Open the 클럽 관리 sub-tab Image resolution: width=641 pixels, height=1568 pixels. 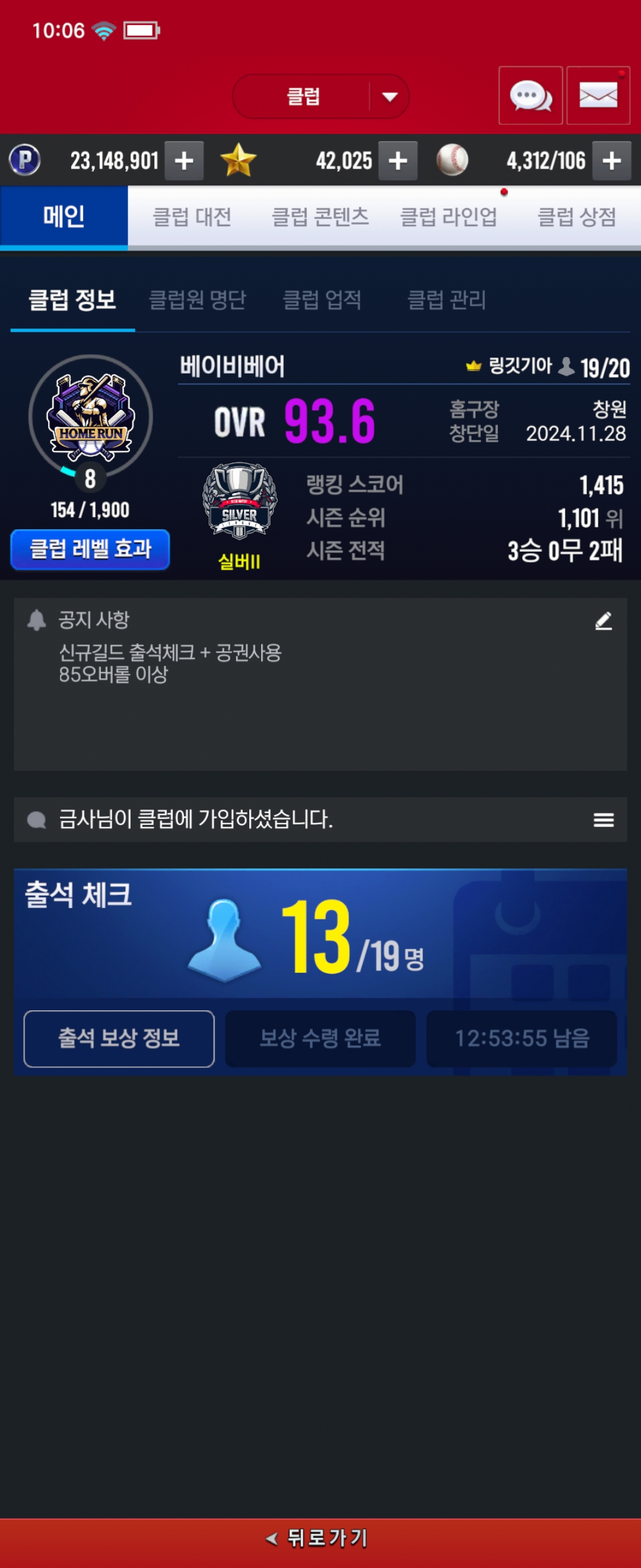(x=446, y=299)
